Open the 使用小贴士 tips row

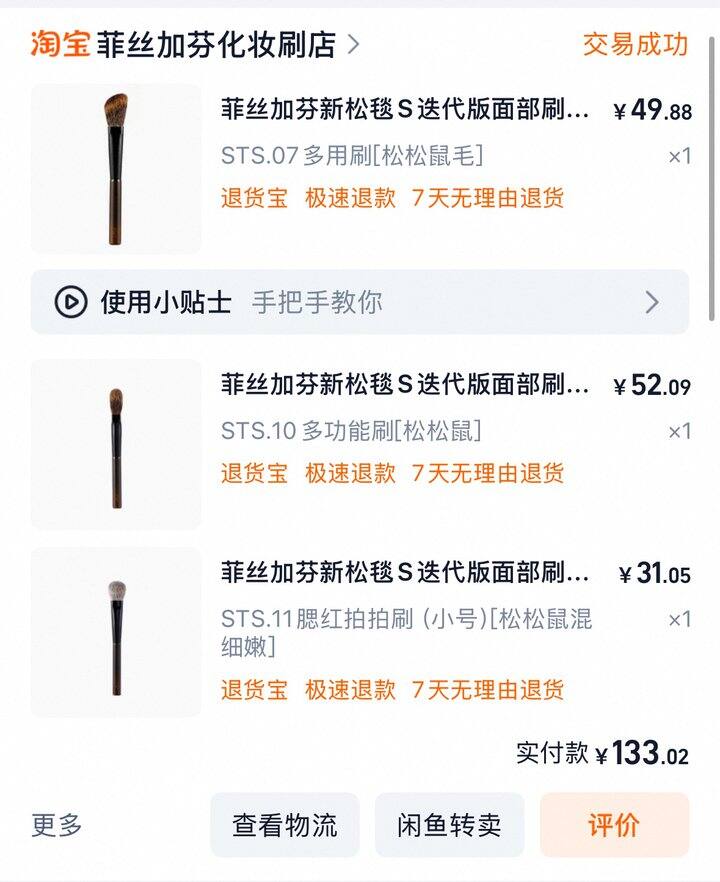pyautogui.click(x=360, y=302)
